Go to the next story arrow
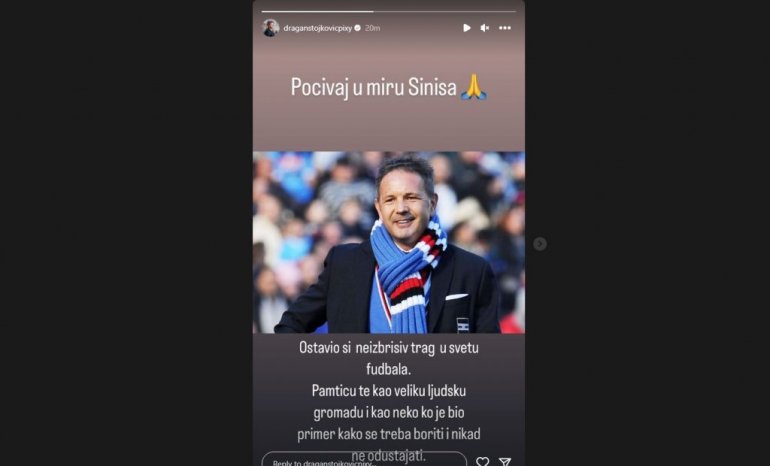Screen dimensions: 770x466 point(540,243)
